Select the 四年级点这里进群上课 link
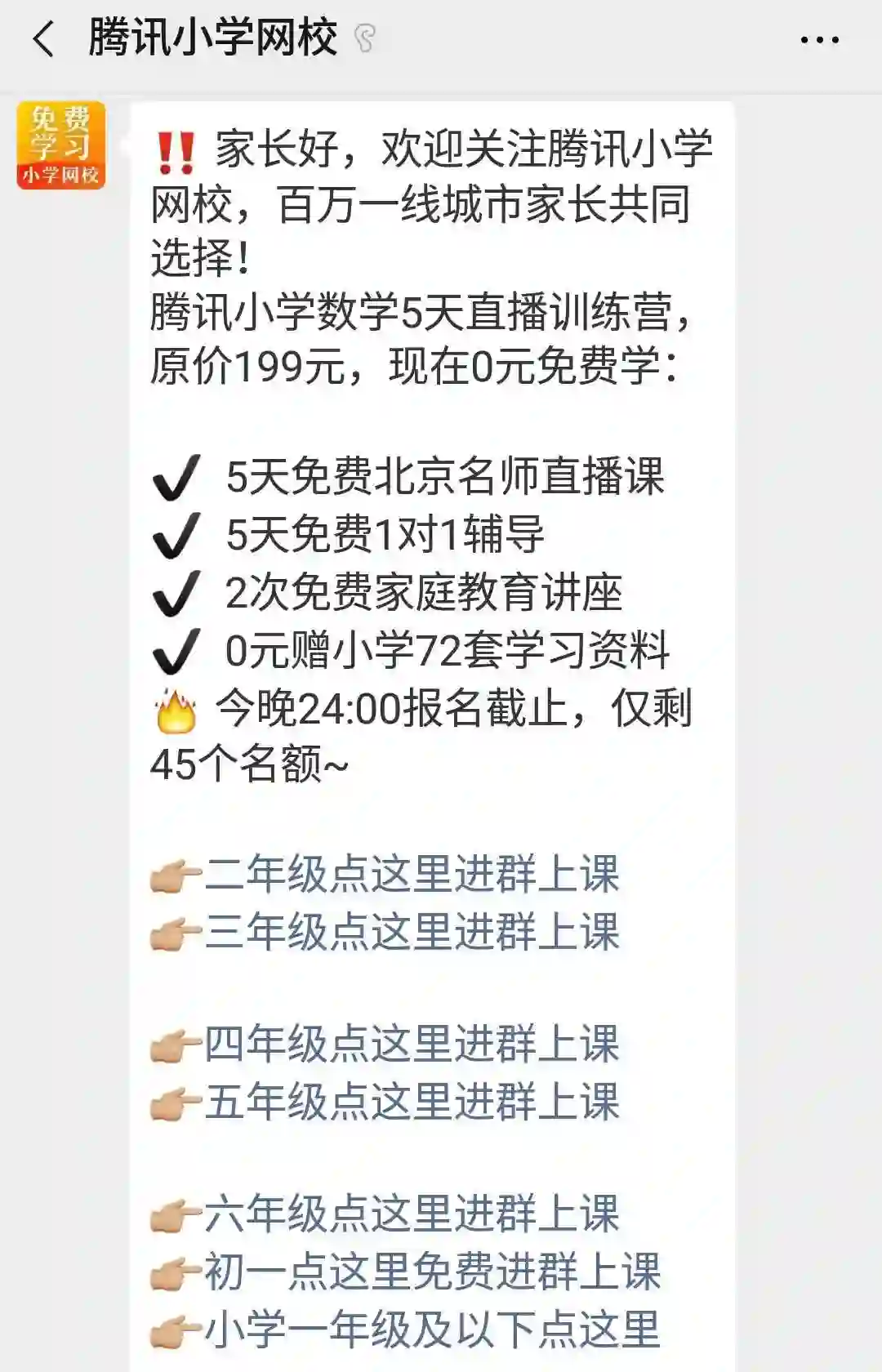 pos(411,1045)
